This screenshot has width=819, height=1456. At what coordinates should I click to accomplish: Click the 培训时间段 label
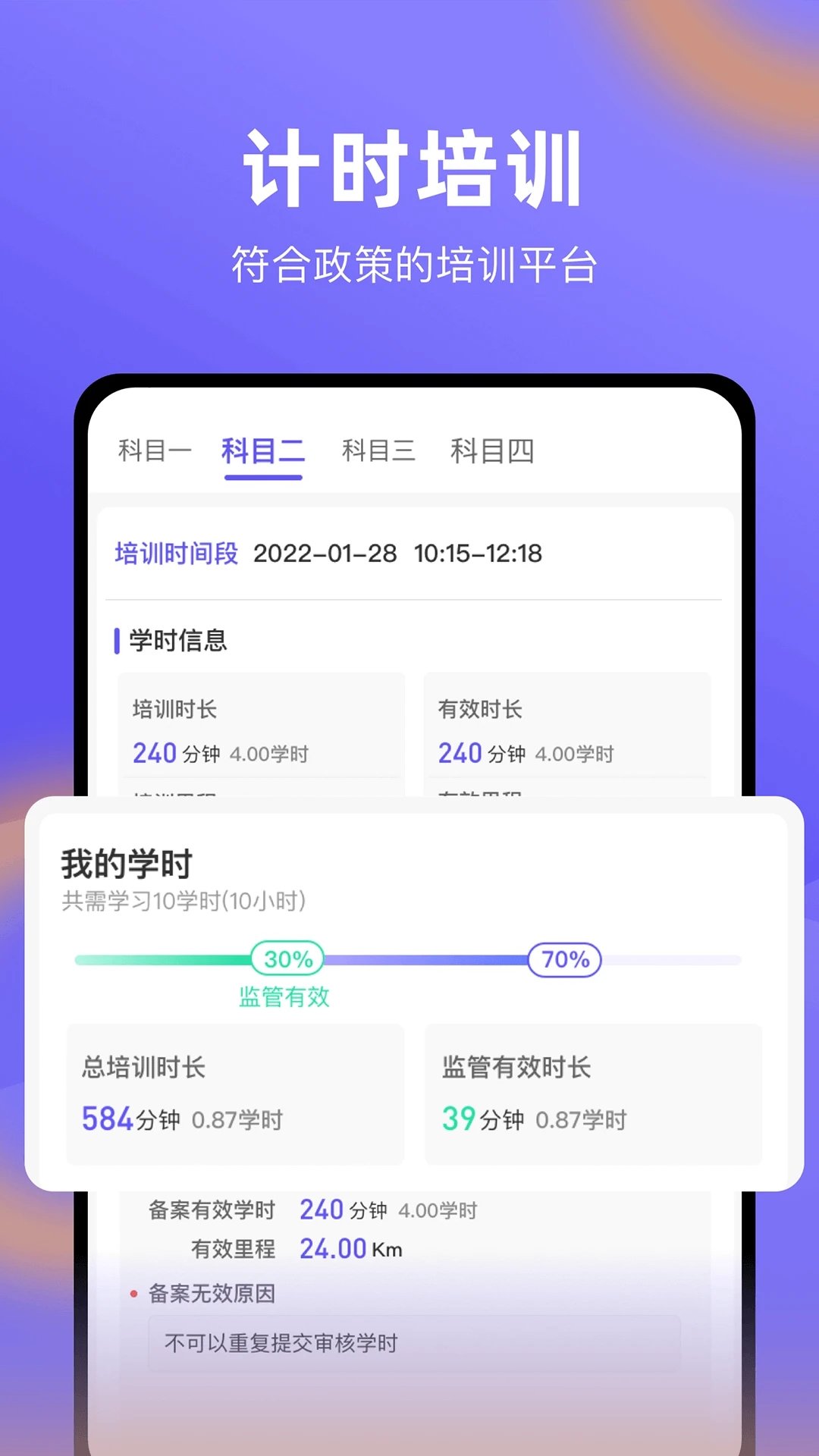pyautogui.click(x=176, y=554)
